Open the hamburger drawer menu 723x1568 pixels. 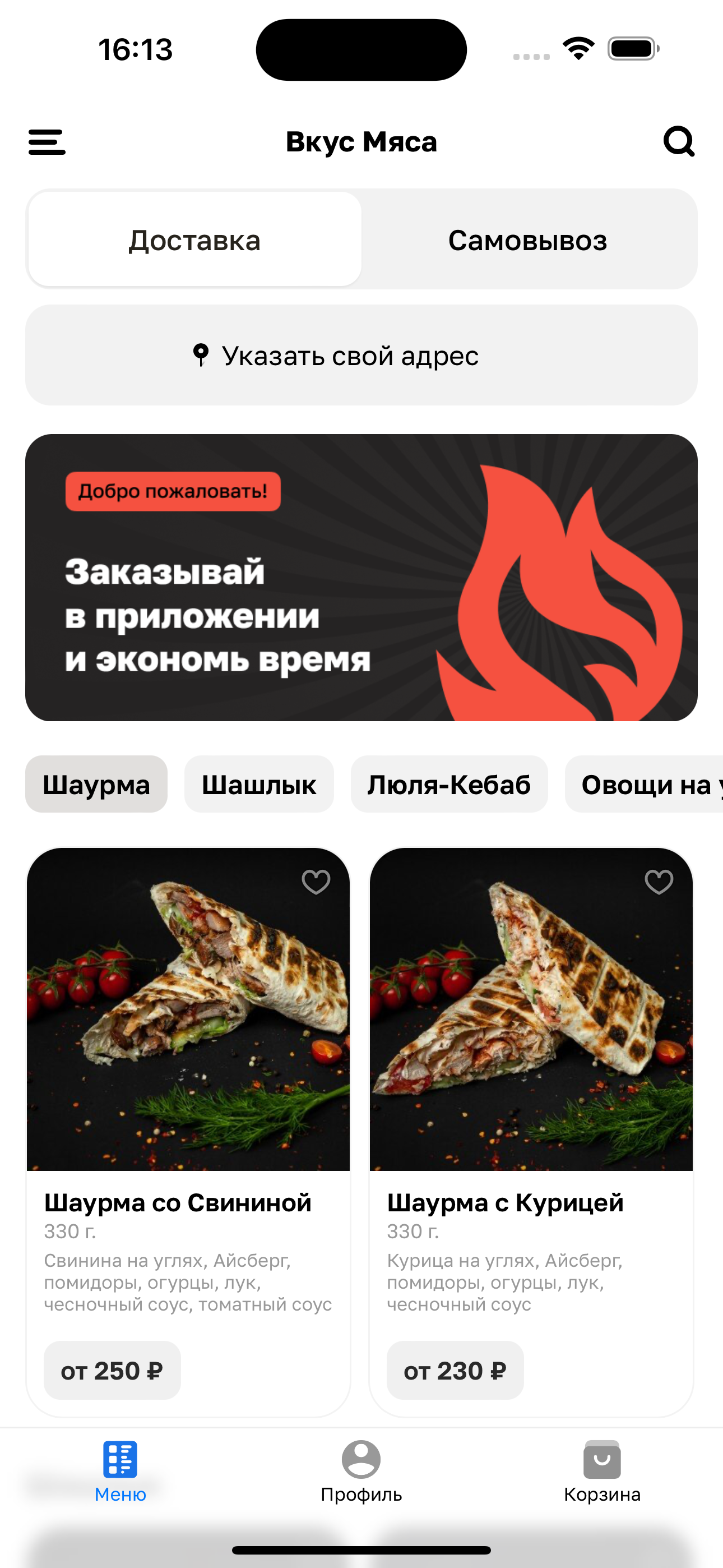[47, 142]
